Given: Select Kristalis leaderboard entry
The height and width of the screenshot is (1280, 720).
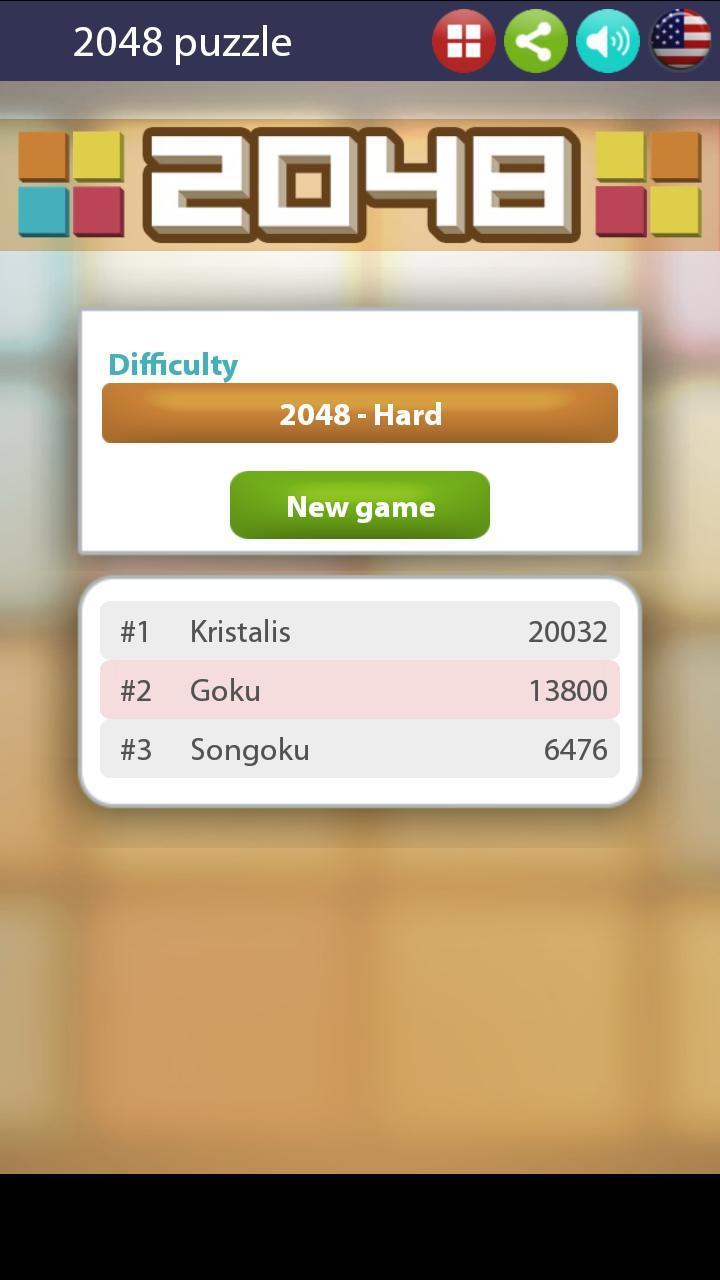Looking at the screenshot, I should [360, 631].
